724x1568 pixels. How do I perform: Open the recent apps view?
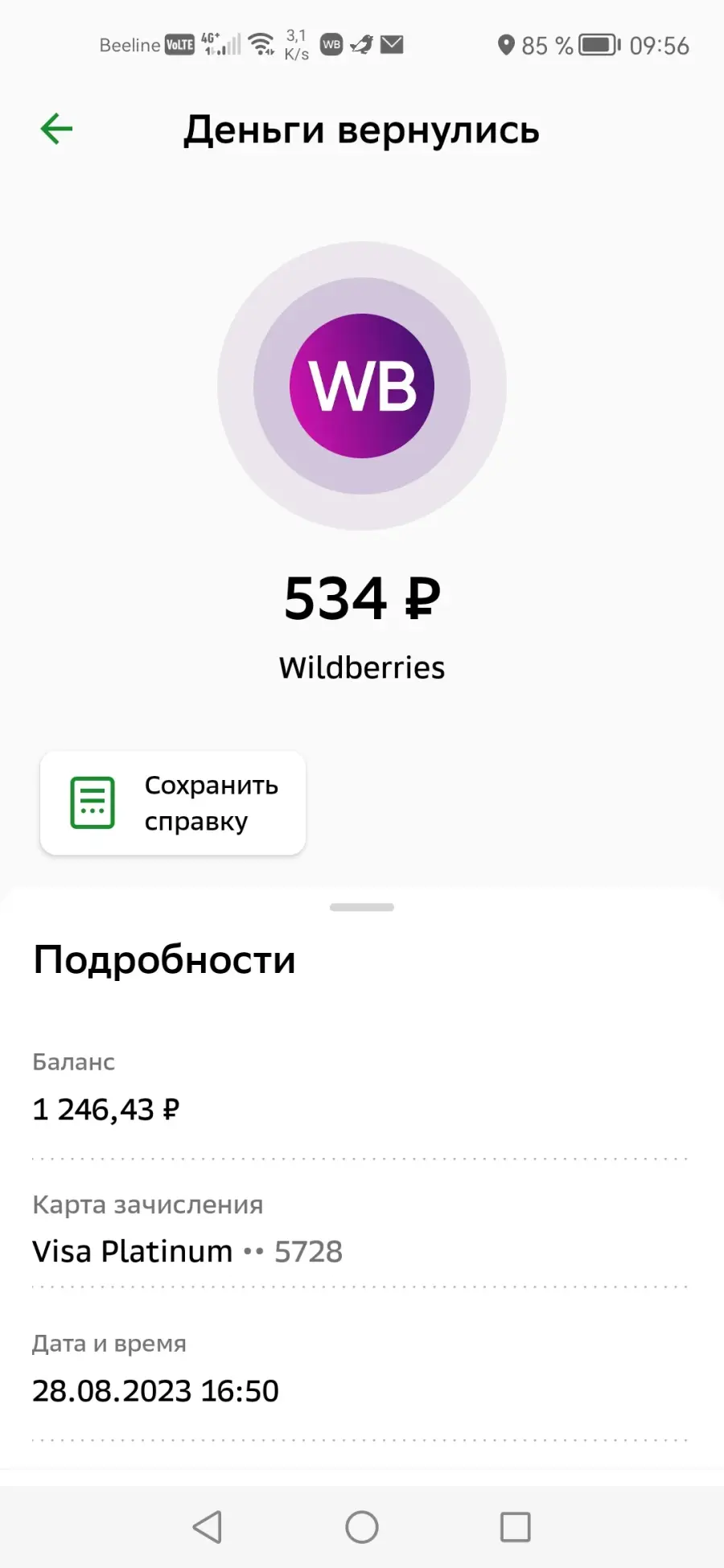(516, 1526)
